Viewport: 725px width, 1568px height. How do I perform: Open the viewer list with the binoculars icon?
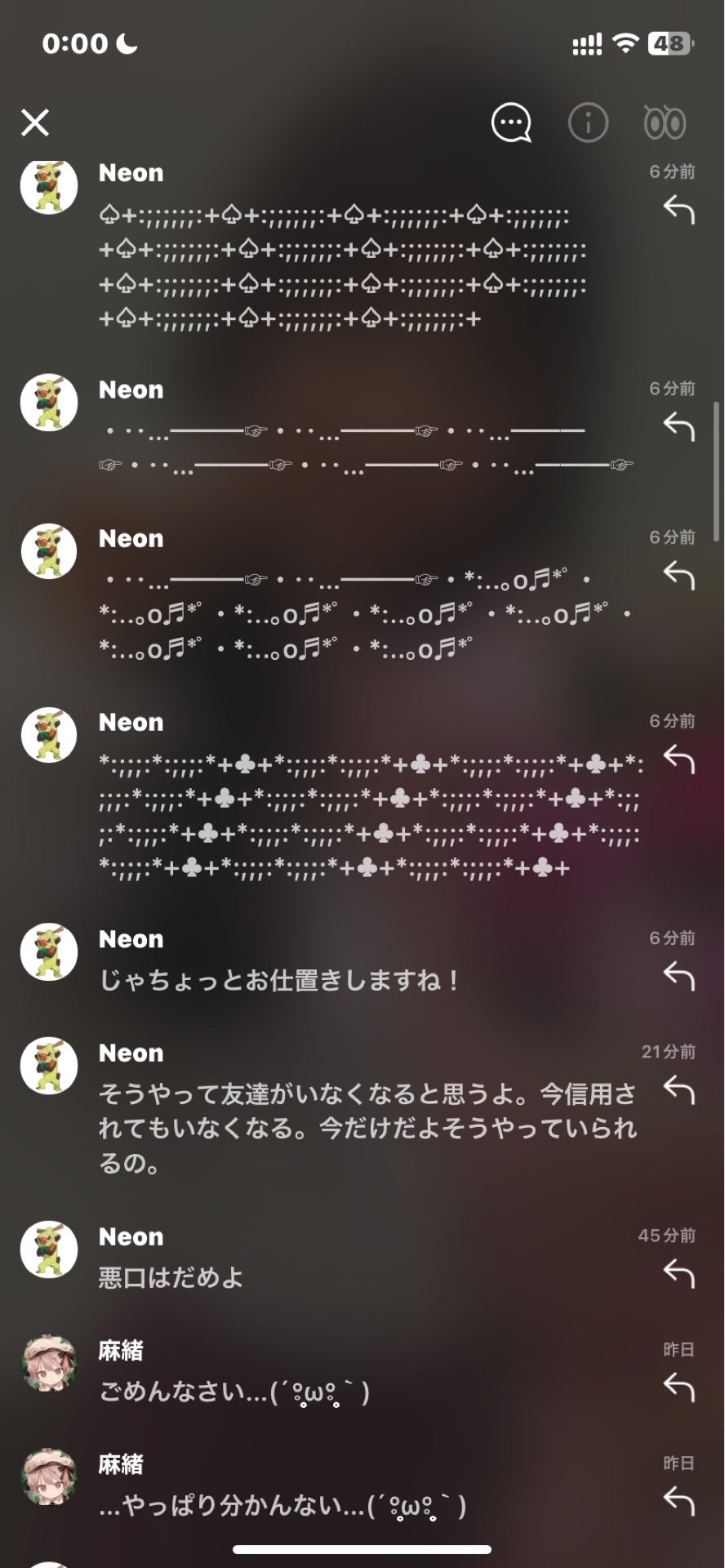click(665, 122)
